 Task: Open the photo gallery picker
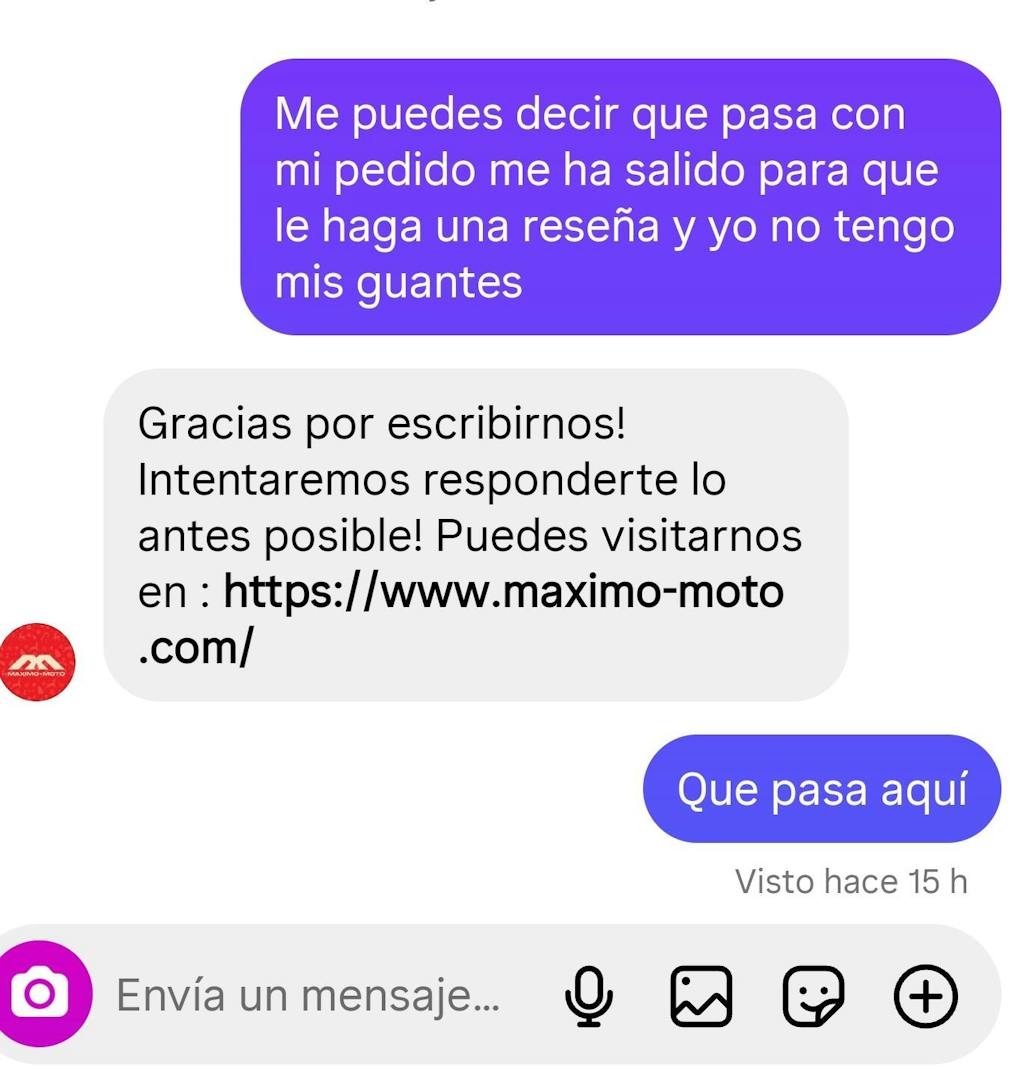click(x=700, y=997)
